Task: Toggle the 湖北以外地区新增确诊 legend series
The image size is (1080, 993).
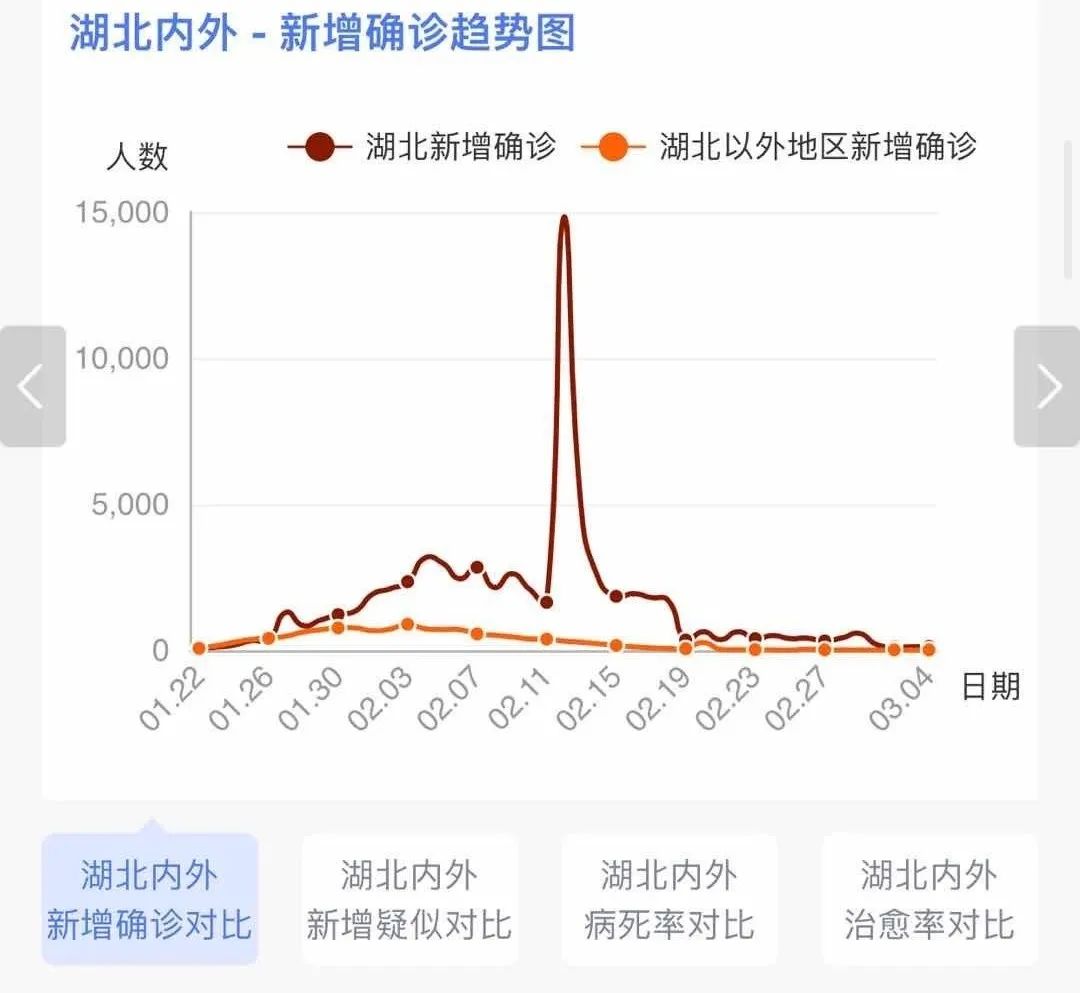Action: click(780, 147)
